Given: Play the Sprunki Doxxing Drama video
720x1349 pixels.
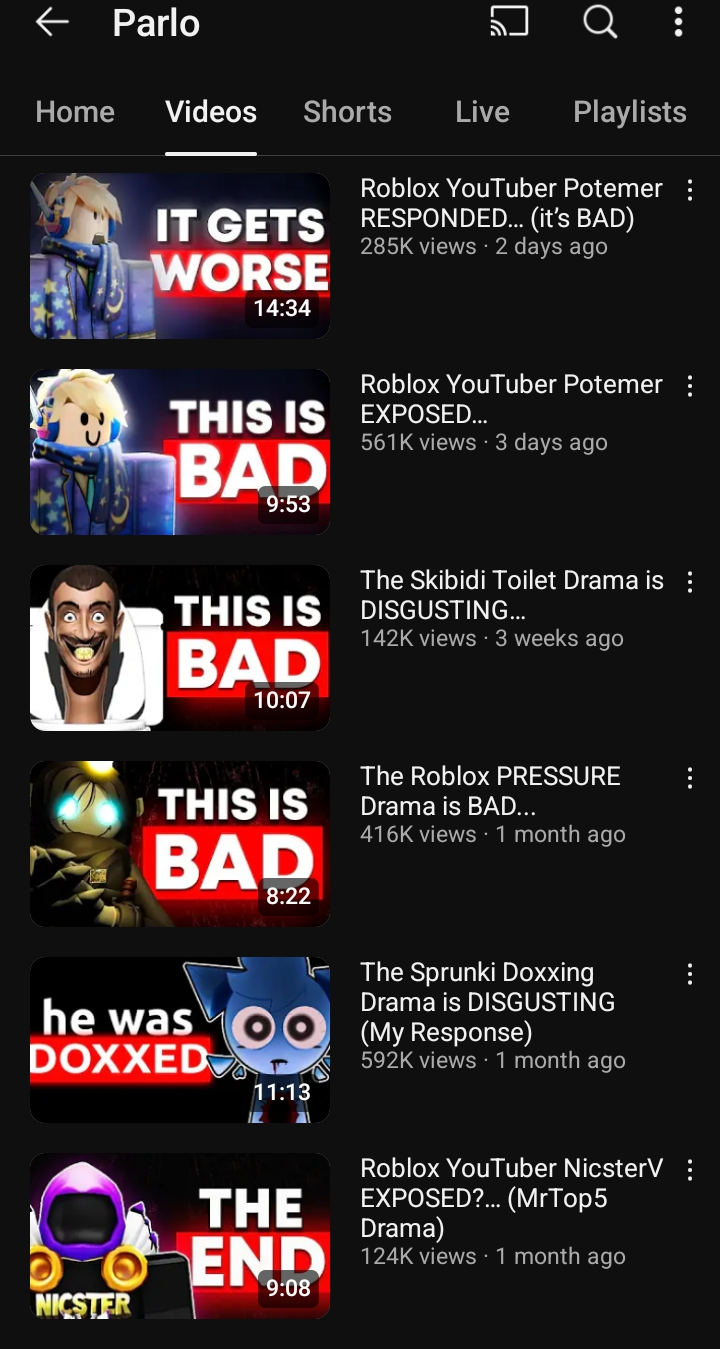Looking at the screenshot, I should point(180,1040).
